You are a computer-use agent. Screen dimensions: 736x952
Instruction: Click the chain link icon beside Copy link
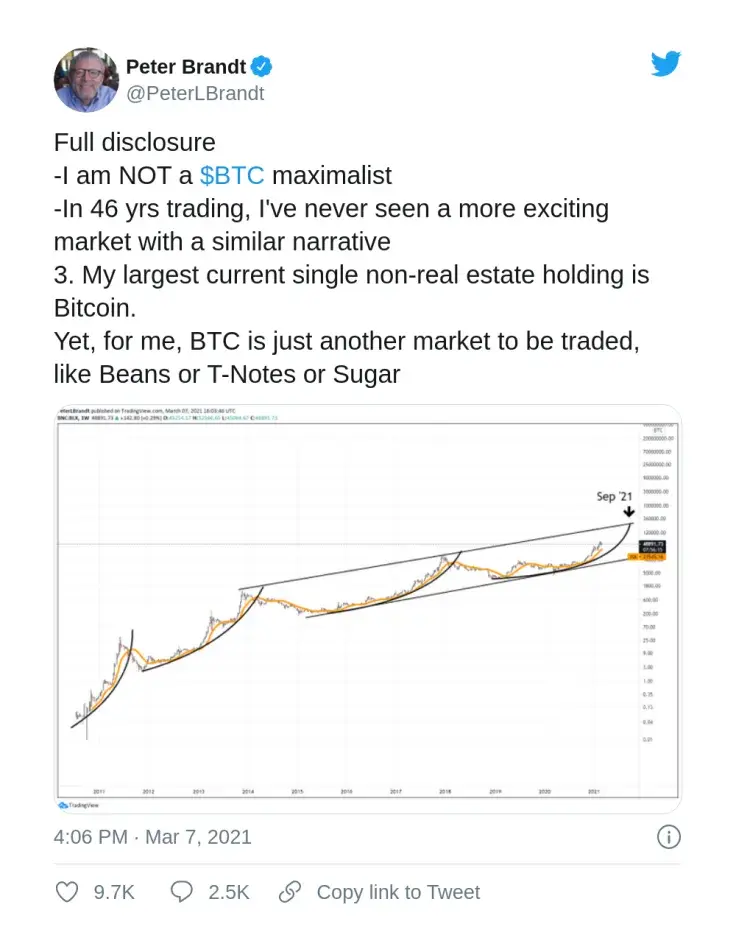tap(289, 891)
